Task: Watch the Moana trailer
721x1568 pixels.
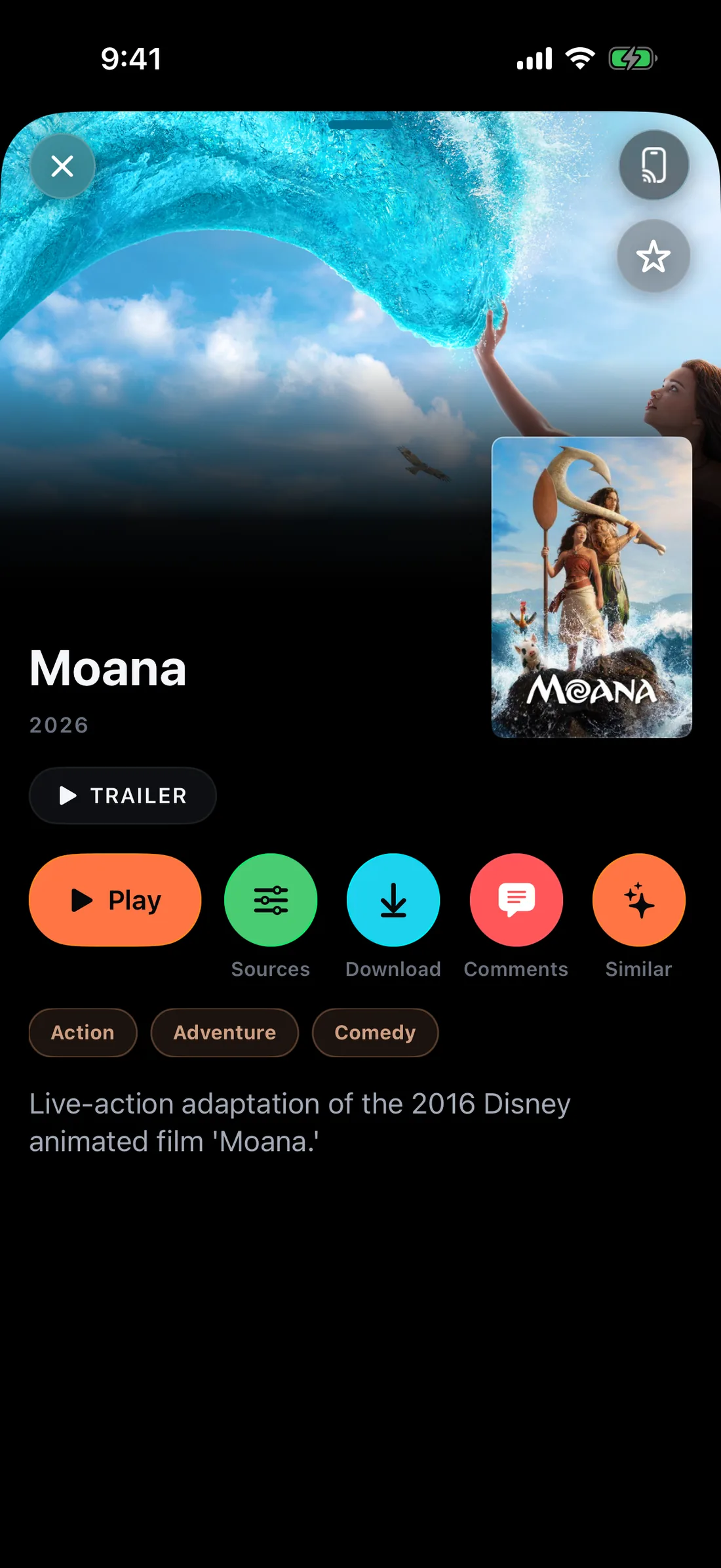Action: [x=123, y=795]
